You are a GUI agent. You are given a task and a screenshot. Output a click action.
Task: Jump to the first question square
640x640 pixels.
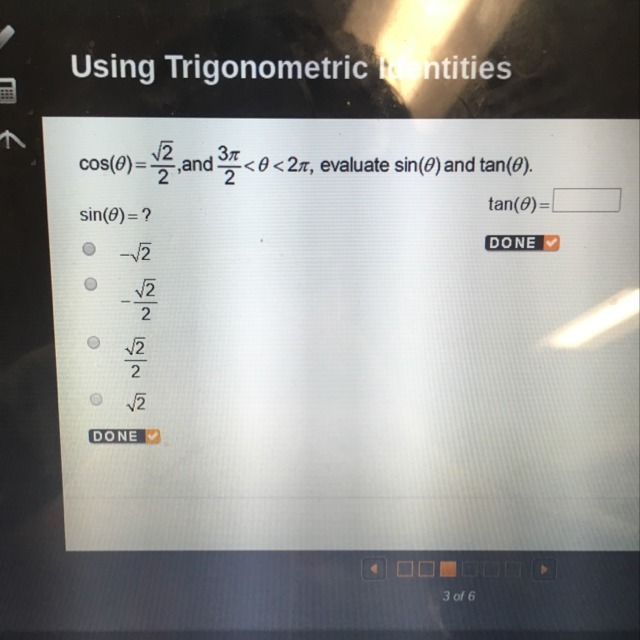click(x=405, y=569)
